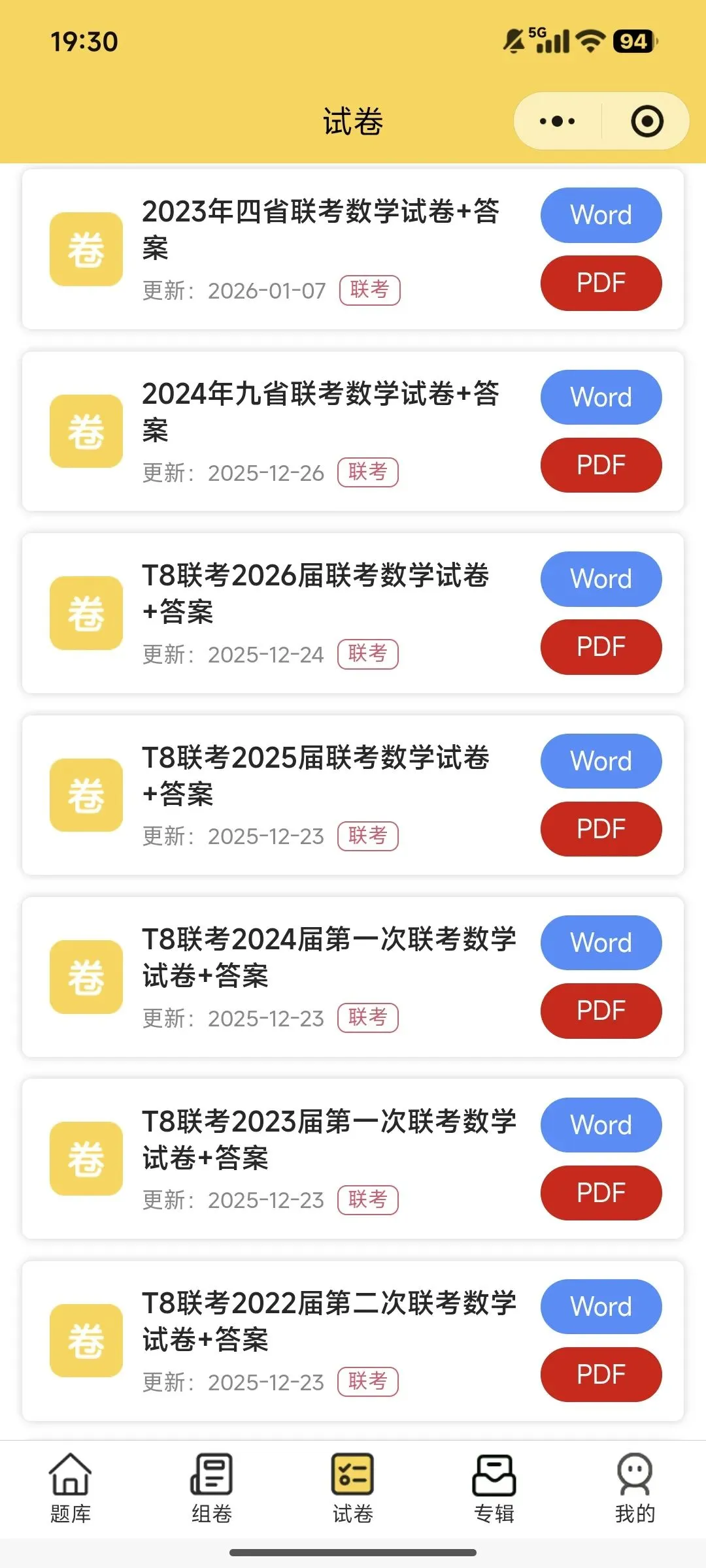The image size is (706, 1568).
Task: Close the mini program via circle icon
Action: [x=647, y=122]
